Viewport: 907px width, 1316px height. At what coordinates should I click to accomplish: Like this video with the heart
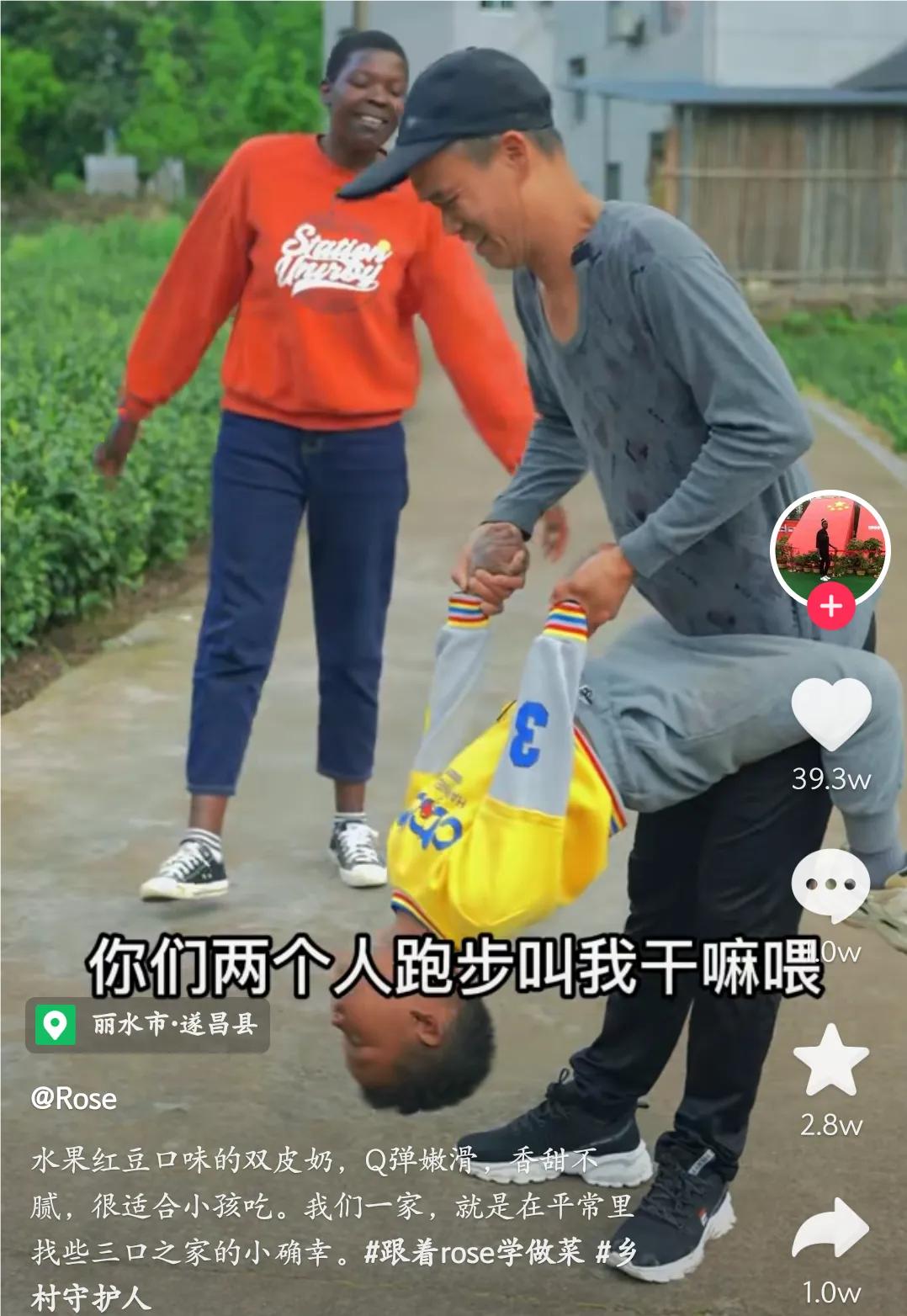(x=830, y=714)
